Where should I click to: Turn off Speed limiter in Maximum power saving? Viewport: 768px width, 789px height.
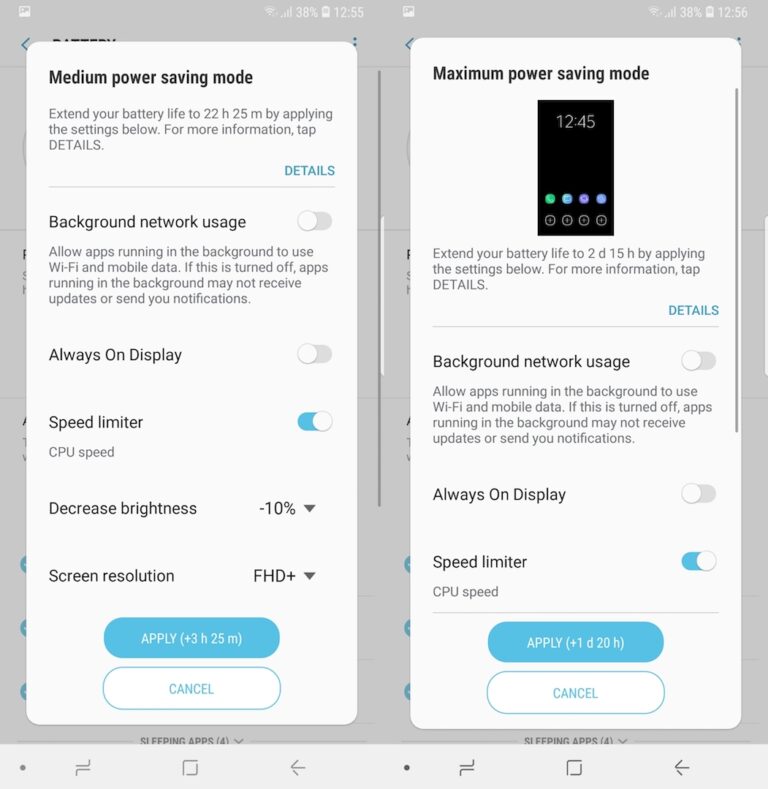pyautogui.click(x=698, y=562)
